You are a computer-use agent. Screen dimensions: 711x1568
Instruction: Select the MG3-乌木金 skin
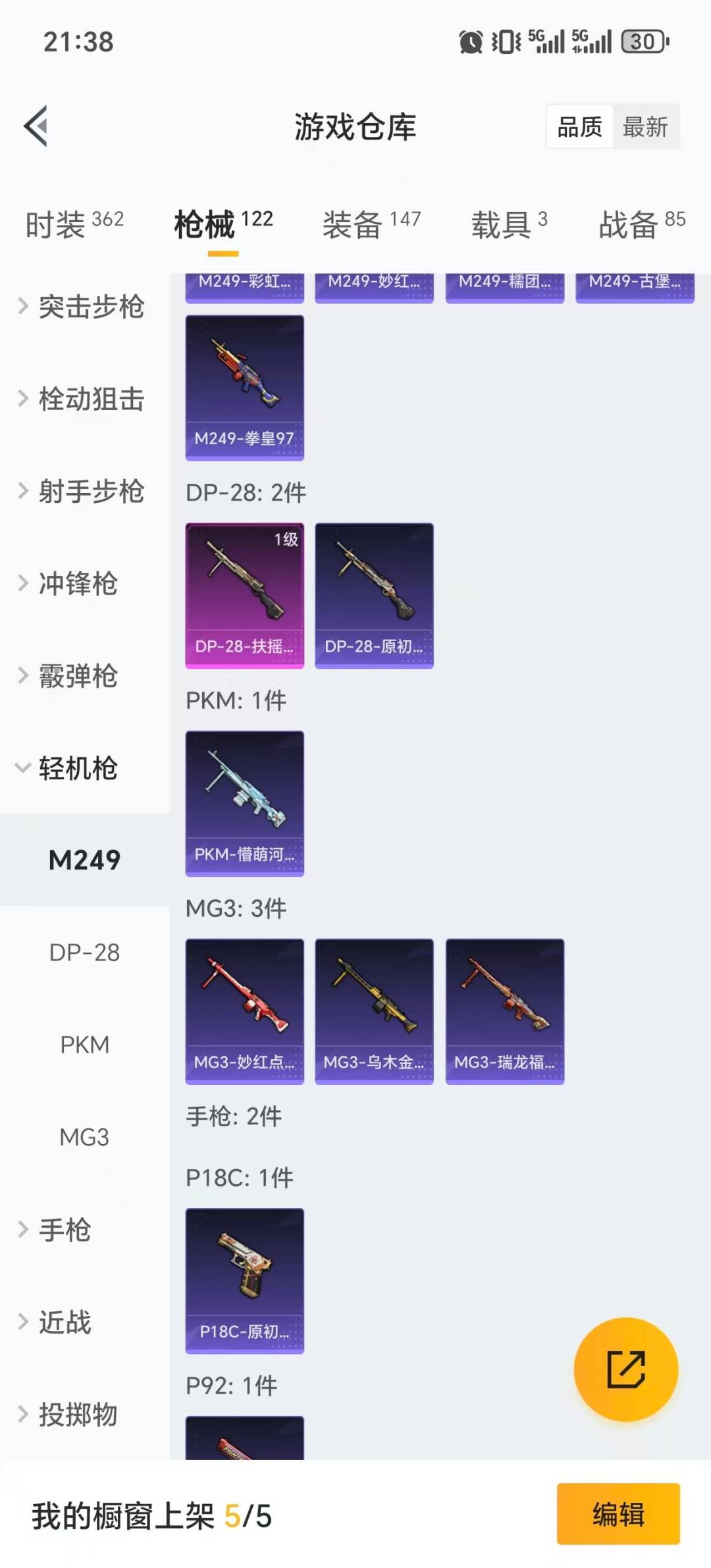tap(374, 1010)
